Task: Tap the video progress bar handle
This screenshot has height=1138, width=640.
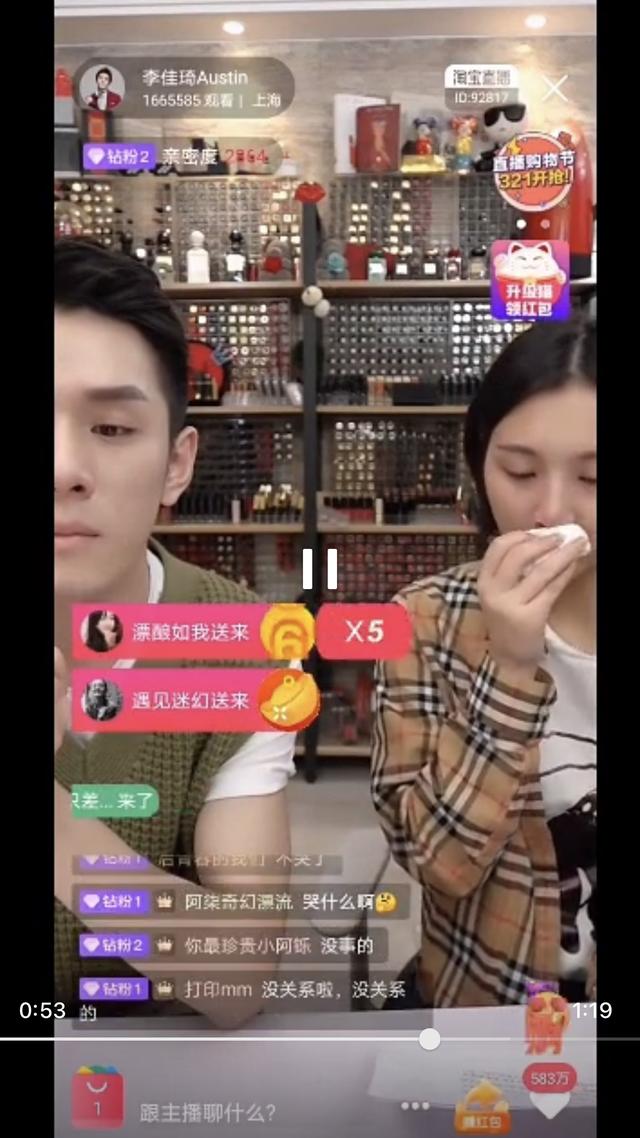Action: tap(429, 1039)
